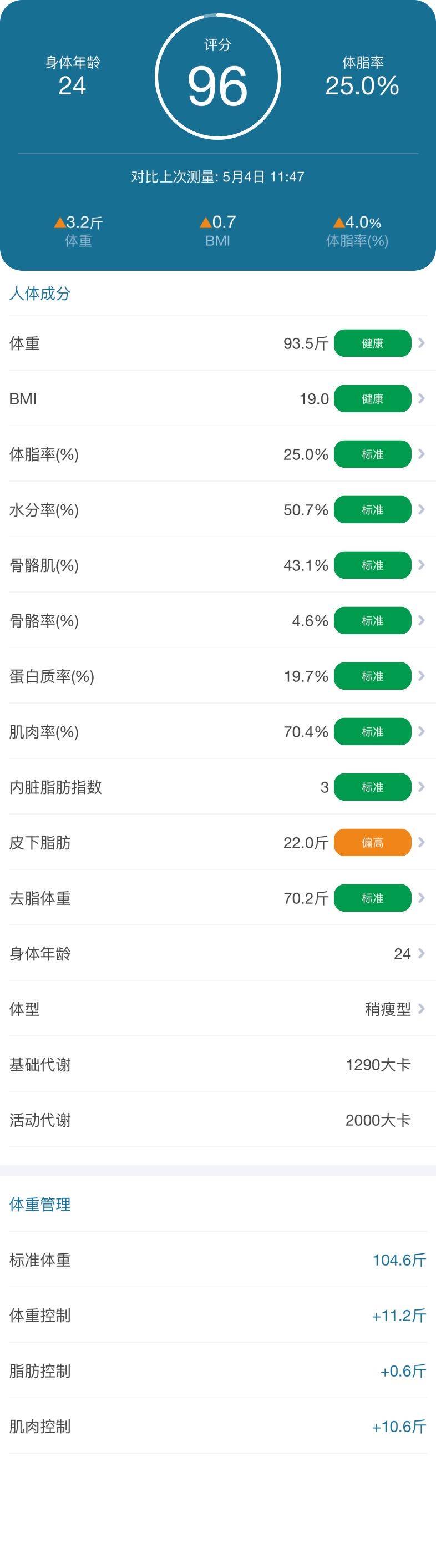This screenshot has width=436, height=1568.
Task: Open the 骨骼肌(%) row
Action: pyautogui.click(x=217, y=565)
